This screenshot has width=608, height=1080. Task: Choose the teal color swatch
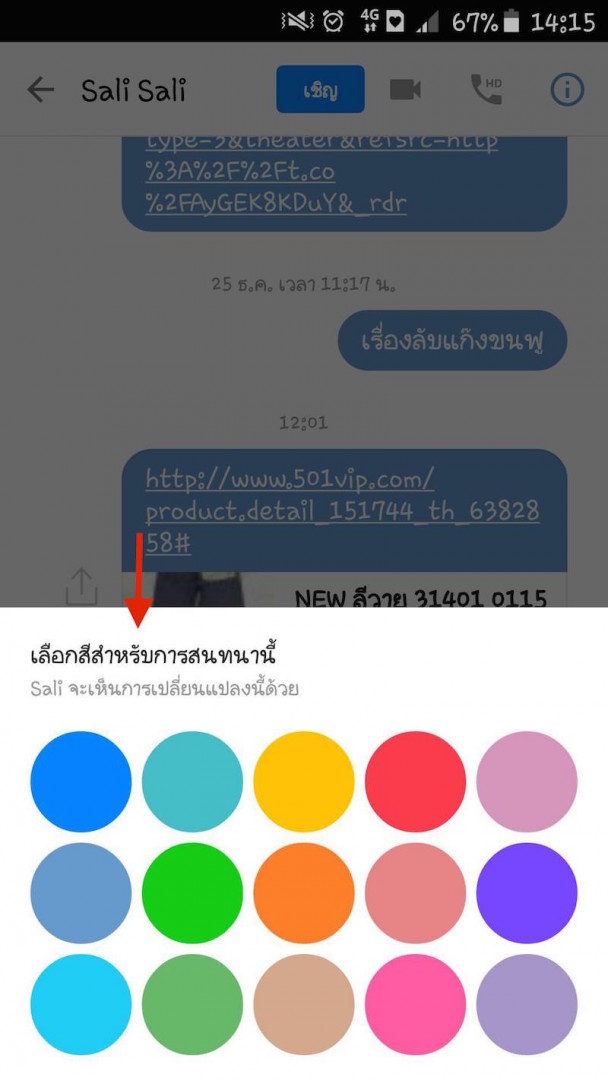(x=192, y=781)
